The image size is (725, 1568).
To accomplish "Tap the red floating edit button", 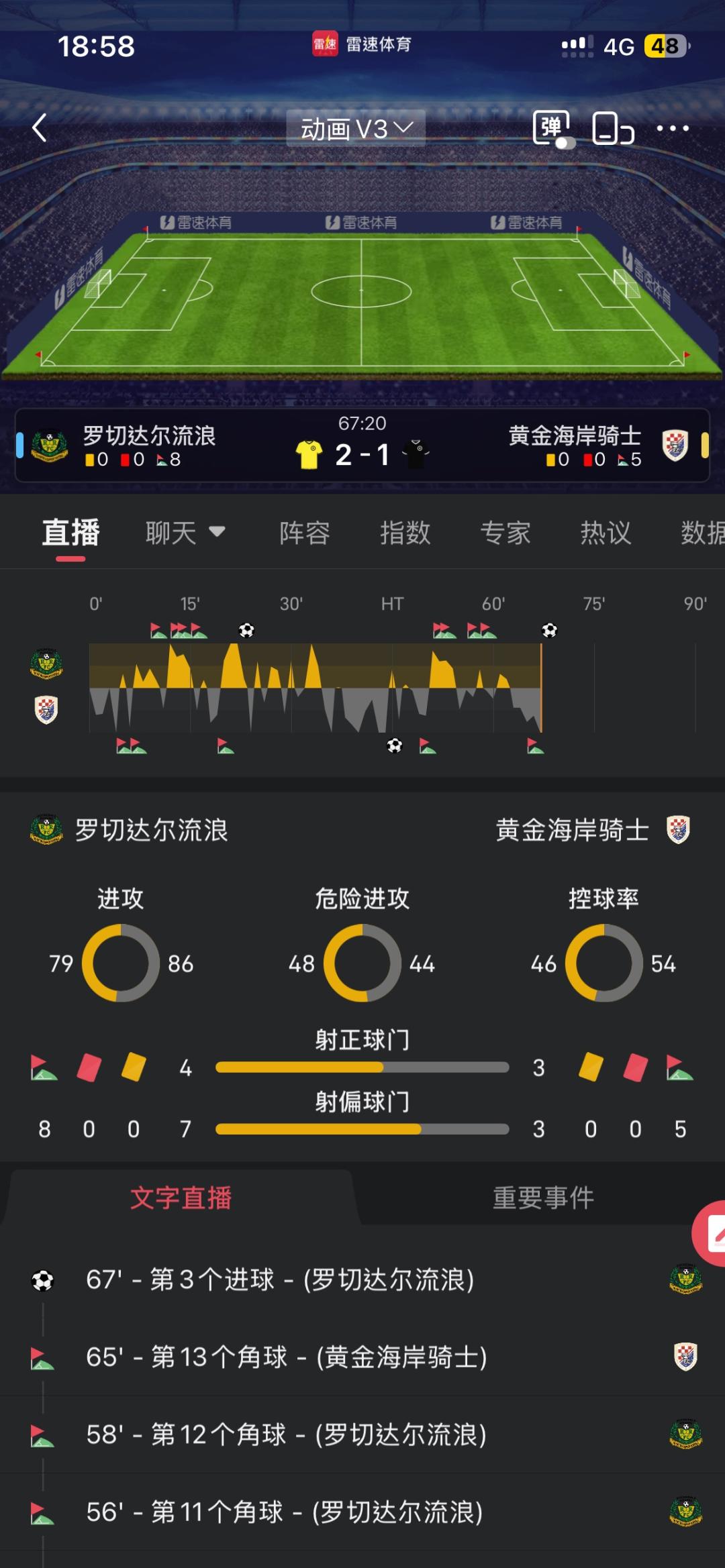I will click(710, 1234).
